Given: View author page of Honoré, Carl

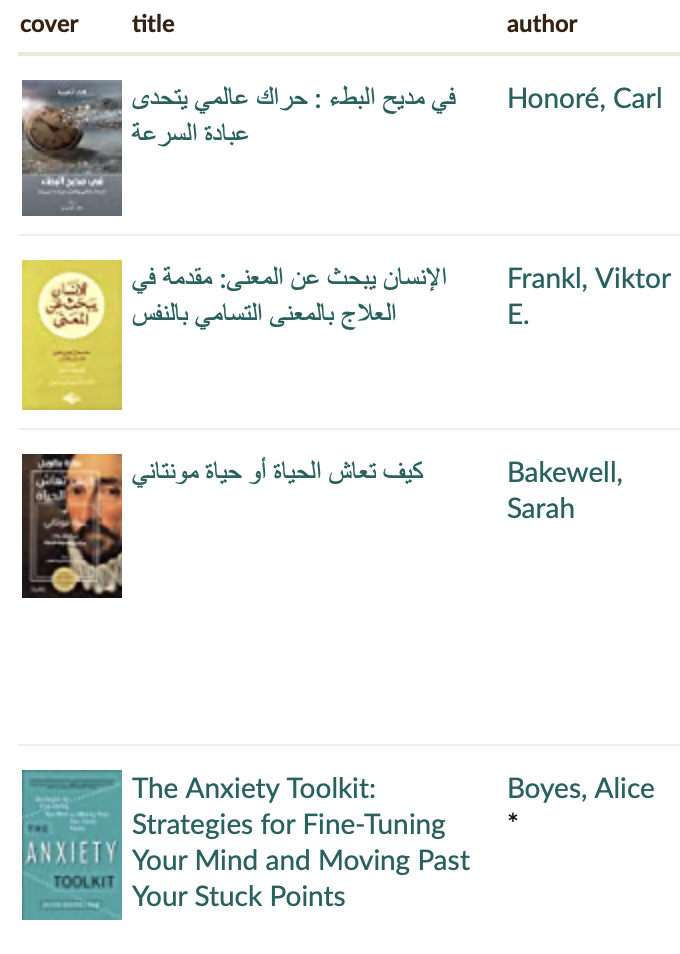Looking at the screenshot, I should [x=584, y=98].
